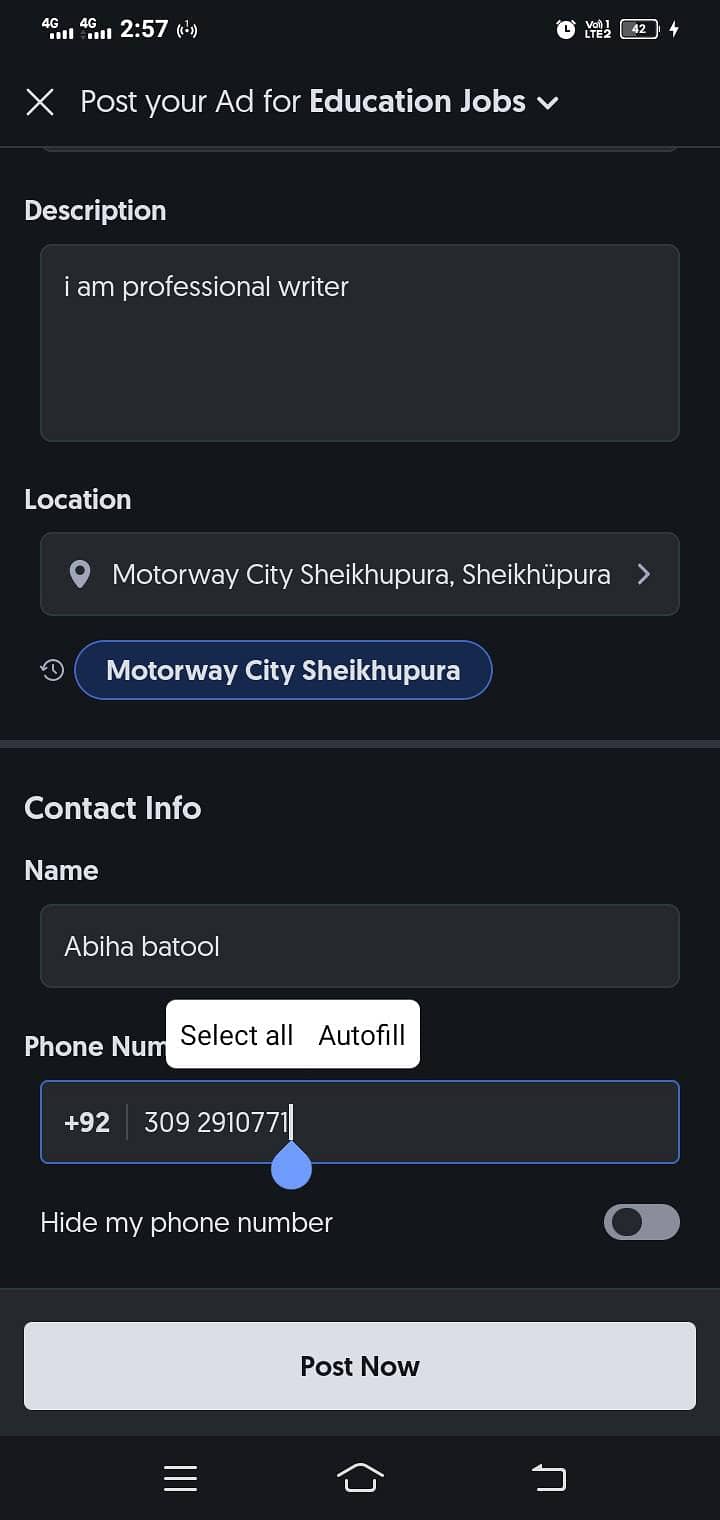
Task: Tap the system back button
Action: tap(548, 1478)
